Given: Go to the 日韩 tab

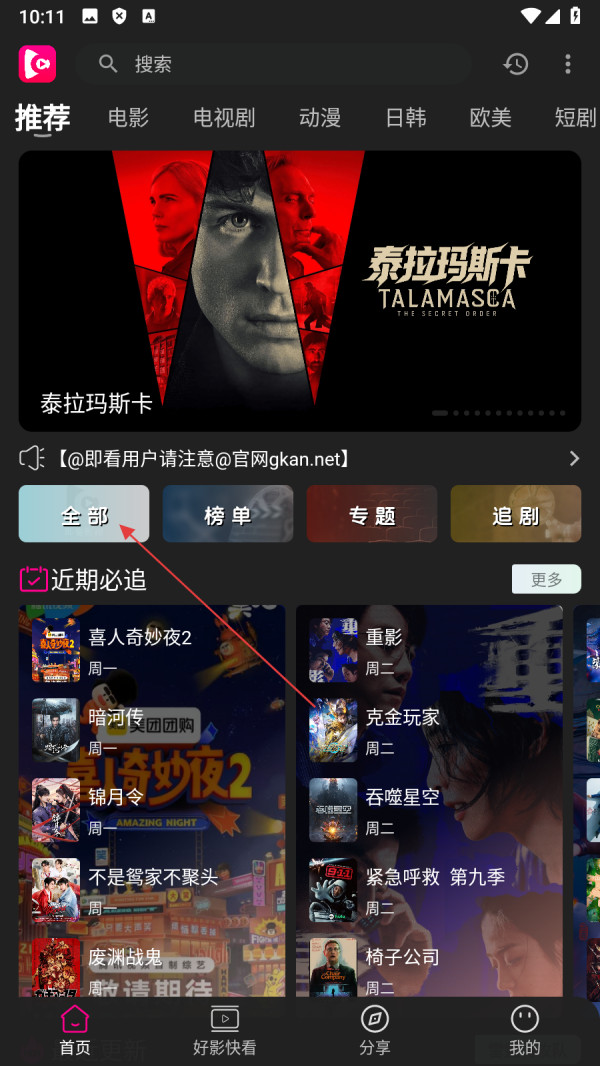Looking at the screenshot, I should tap(406, 118).
